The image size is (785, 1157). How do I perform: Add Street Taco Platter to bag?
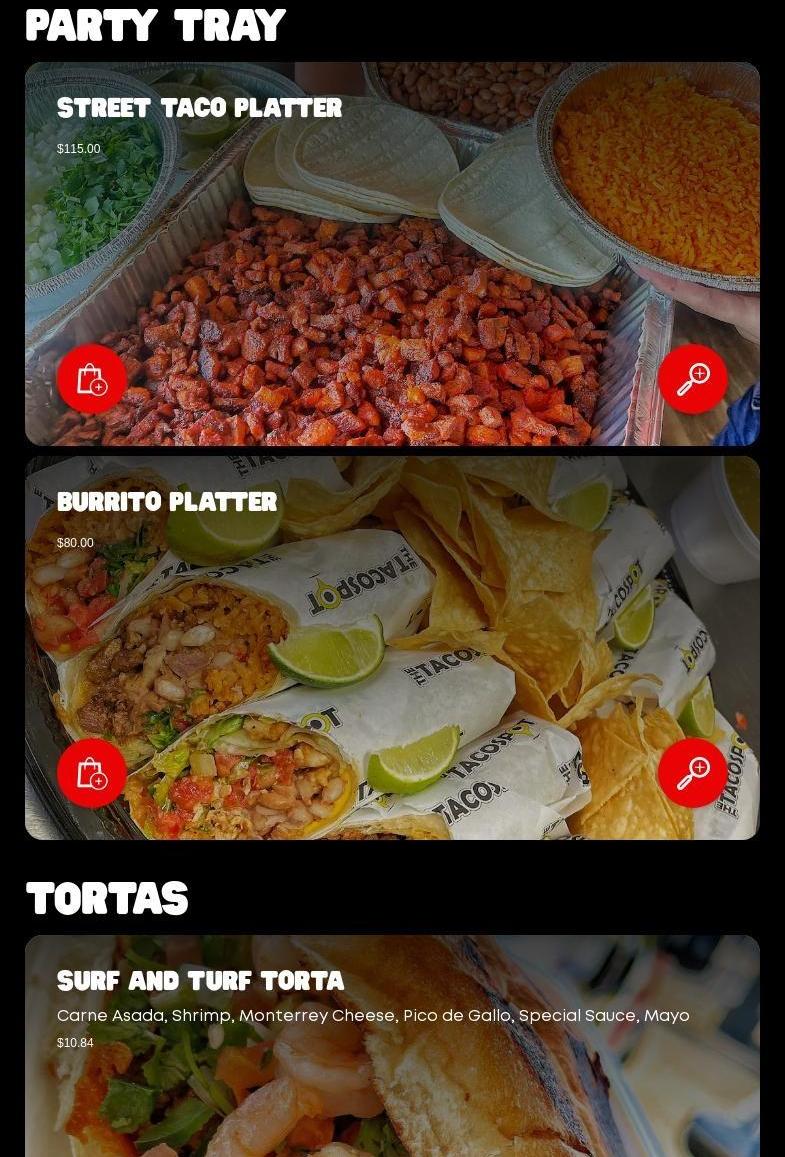coord(92,379)
